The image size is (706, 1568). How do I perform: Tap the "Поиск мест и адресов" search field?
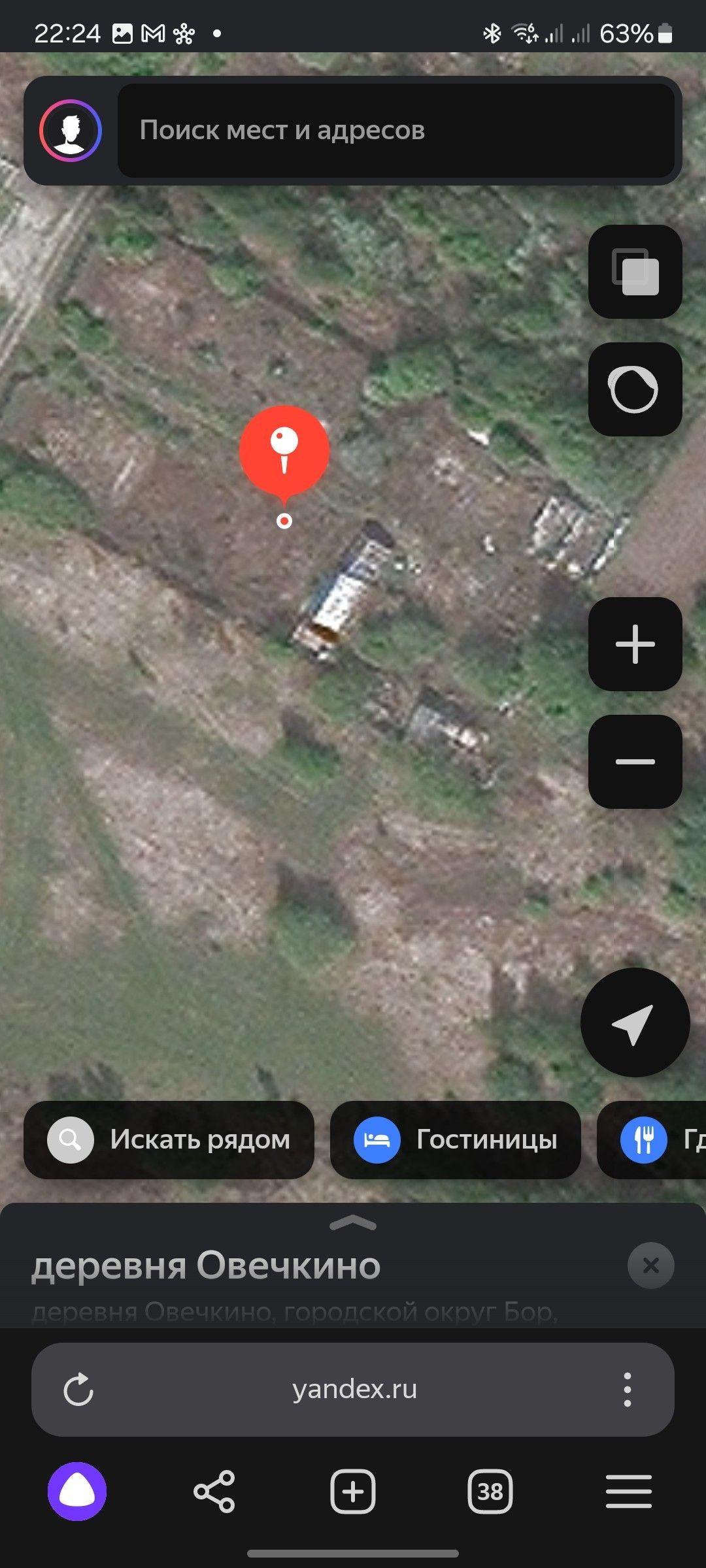click(x=395, y=131)
